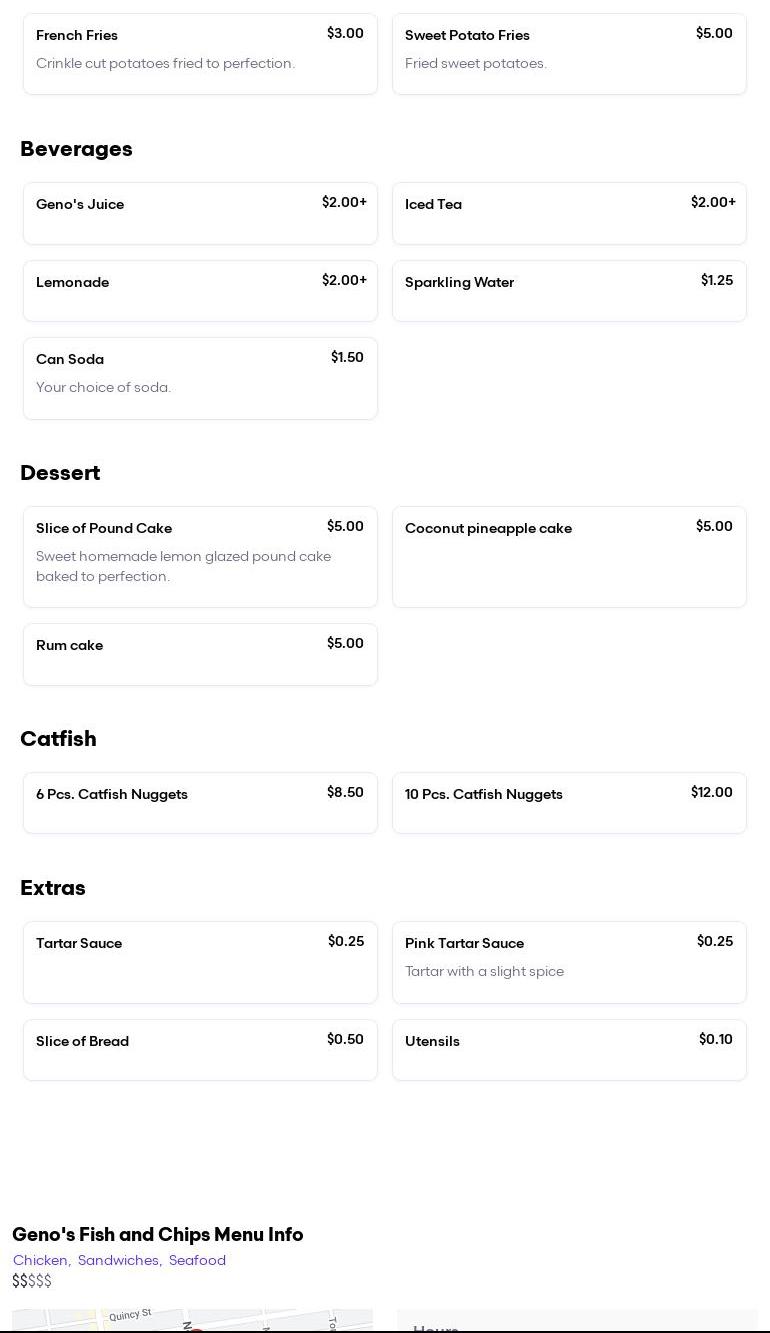
Task: Follow the Sandwiches cuisine link
Action: pos(118,1260)
